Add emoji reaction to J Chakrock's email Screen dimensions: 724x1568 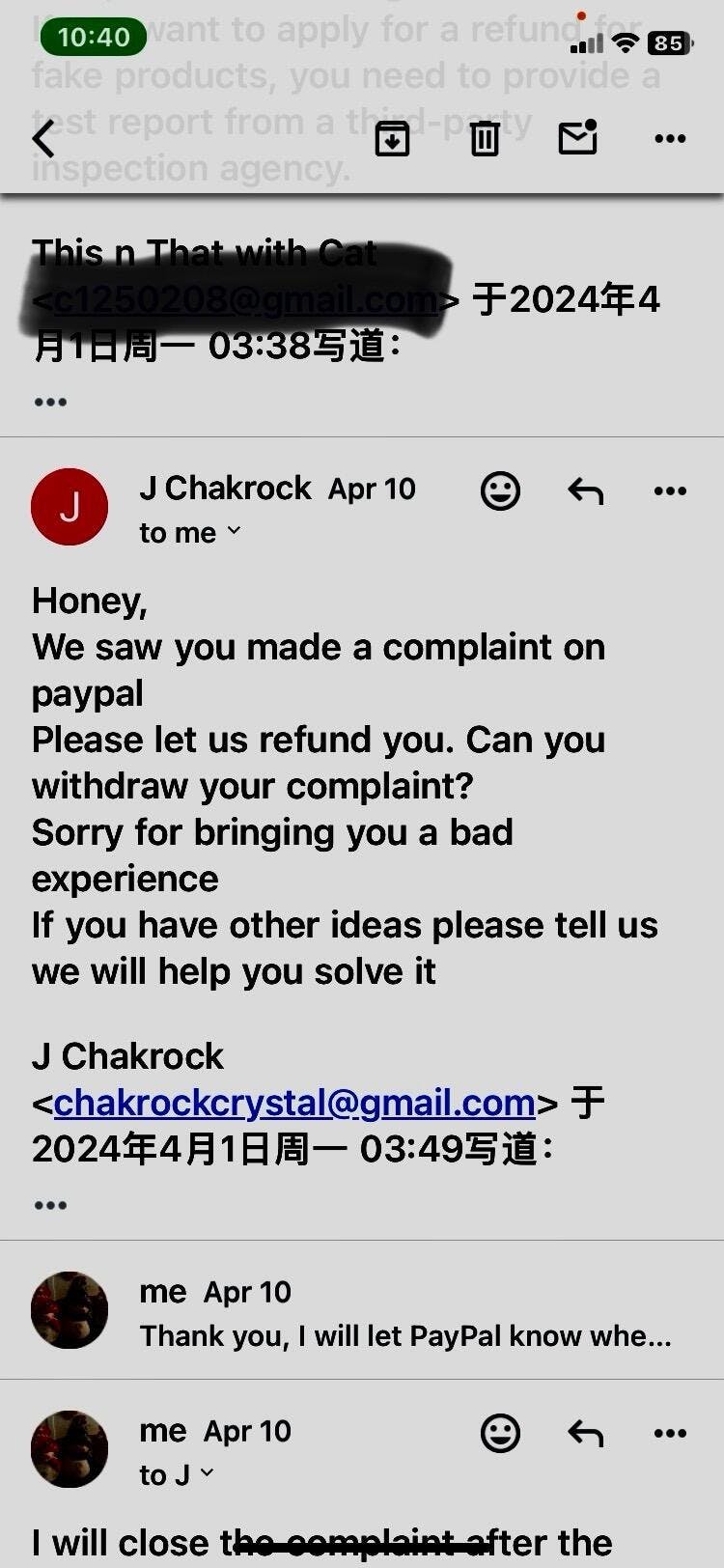[500, 491]
